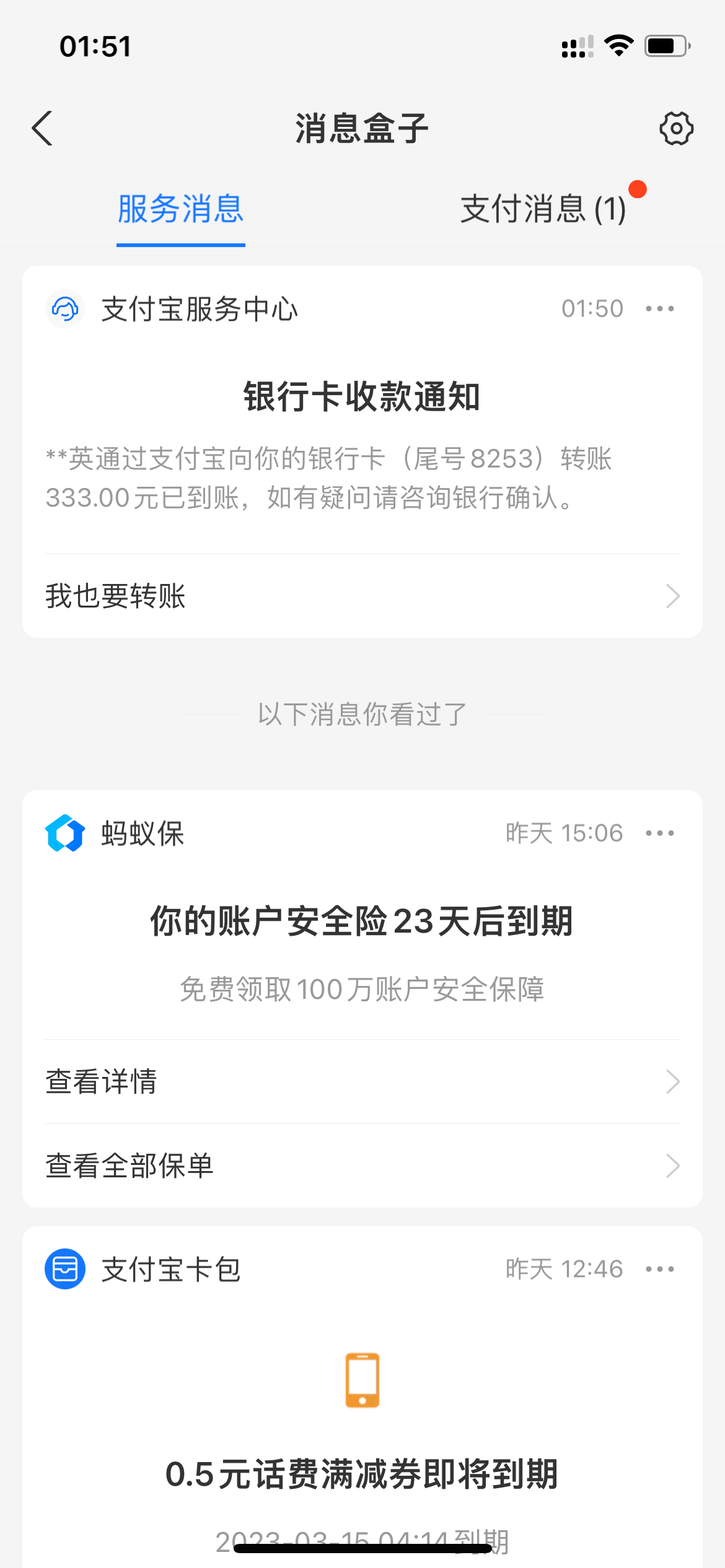
Task: Open message box settings gear
Action: coord(676,129)
